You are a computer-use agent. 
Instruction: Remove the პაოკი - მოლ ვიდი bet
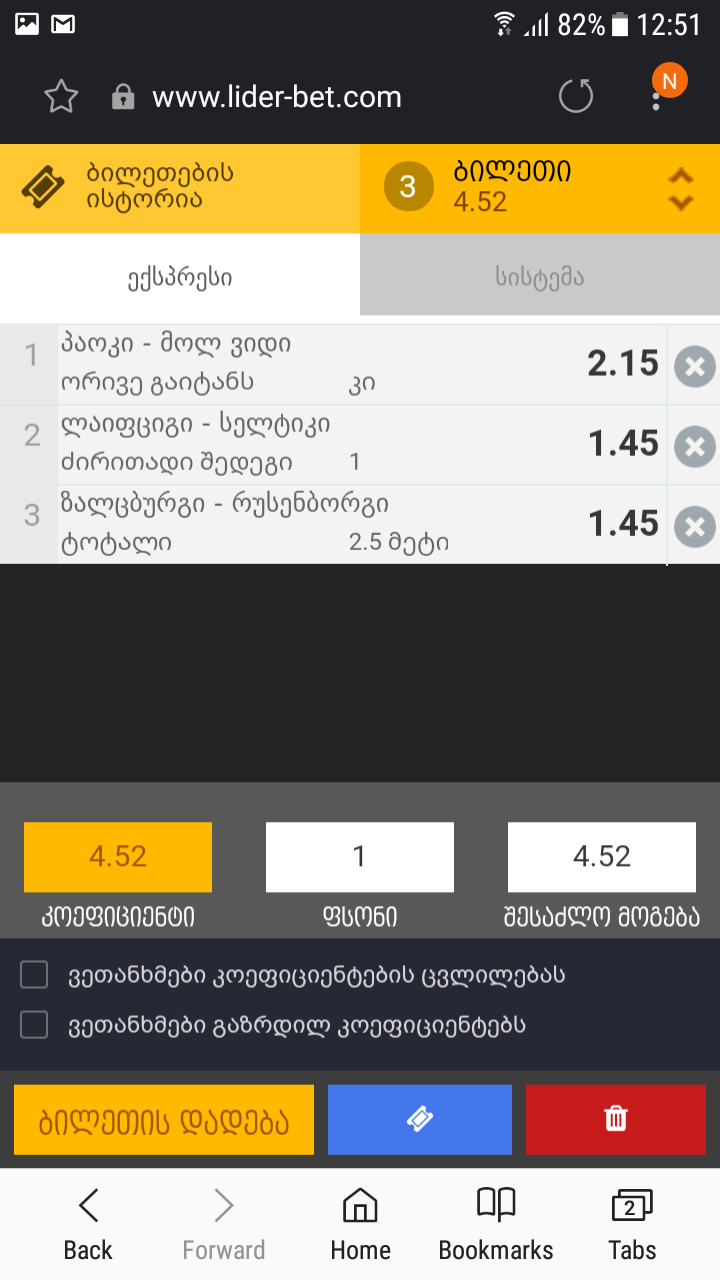694,366
